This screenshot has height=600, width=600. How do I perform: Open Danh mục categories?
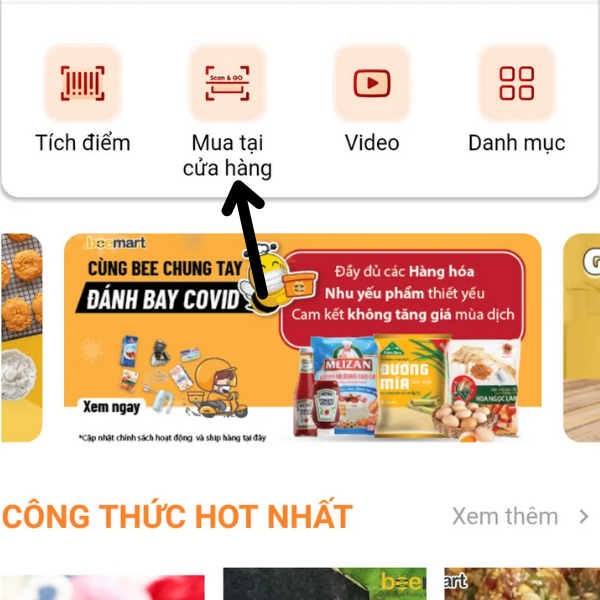(x=516, y=83)
